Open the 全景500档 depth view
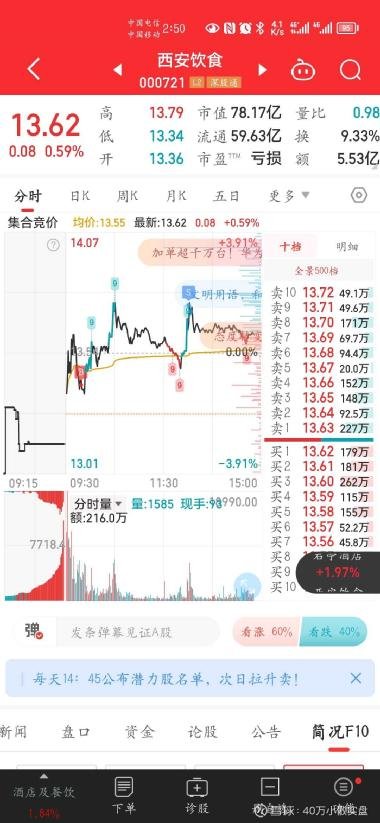Viewport: 380px width, 823px height. pyautogui.click(x=316, y=271)
